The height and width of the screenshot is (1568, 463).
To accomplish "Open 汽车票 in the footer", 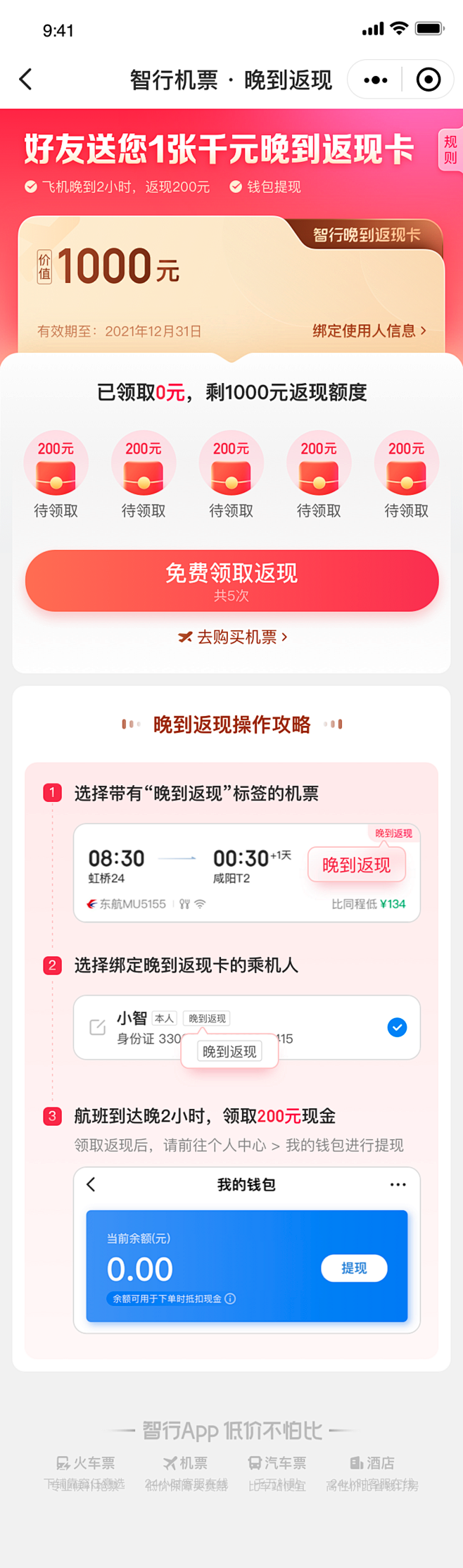I will pyautogui.click(x=277, y=1462).
